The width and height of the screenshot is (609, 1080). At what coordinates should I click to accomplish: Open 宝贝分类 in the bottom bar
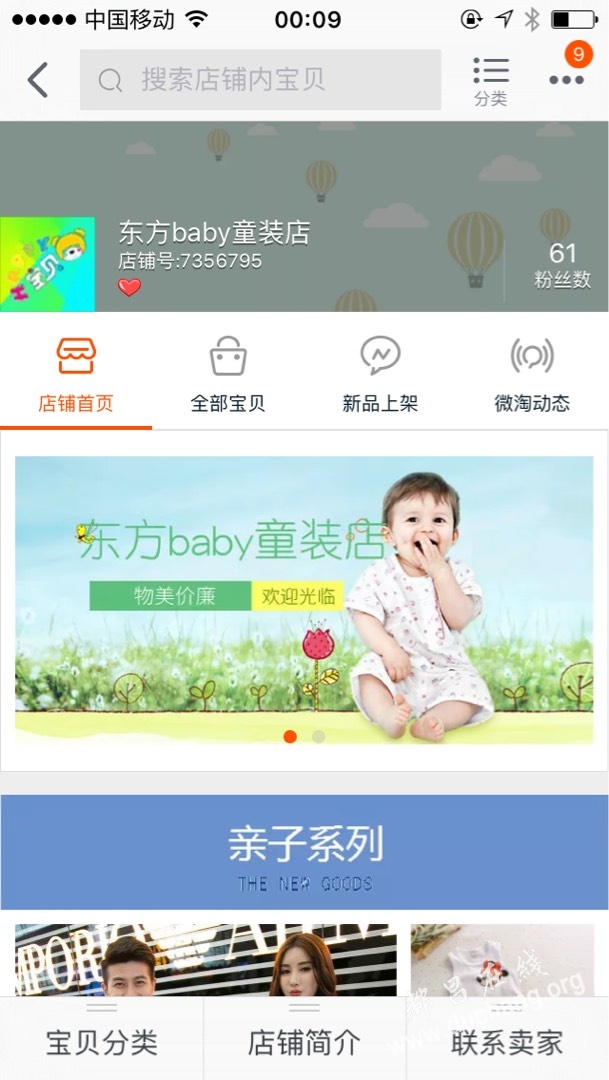102,1042
